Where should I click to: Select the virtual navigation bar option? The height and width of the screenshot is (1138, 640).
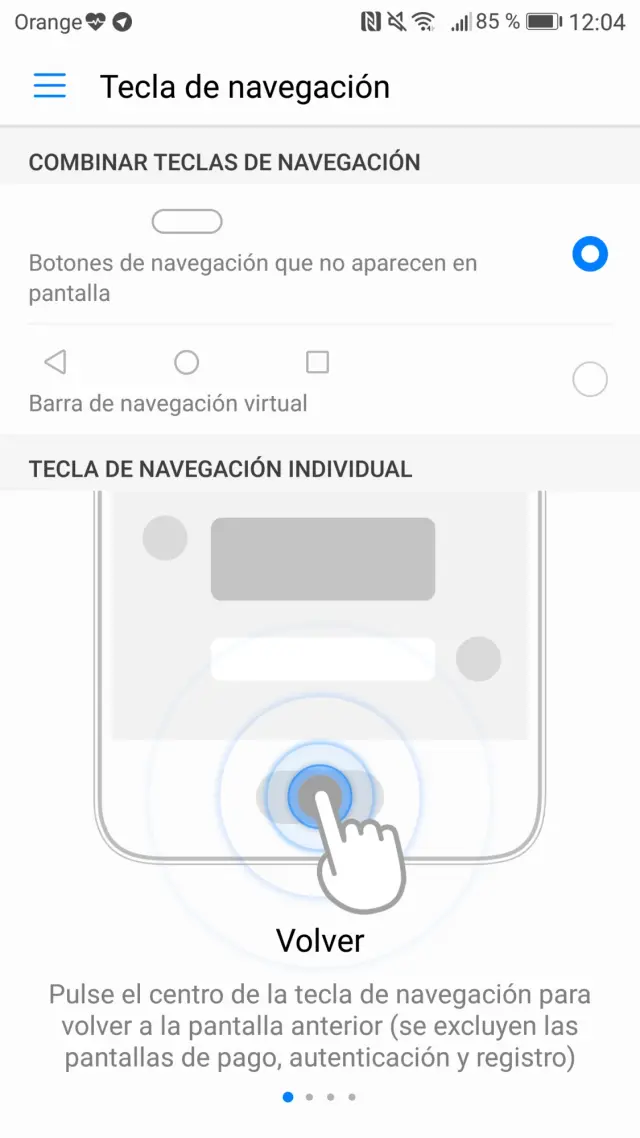[589, 380]
